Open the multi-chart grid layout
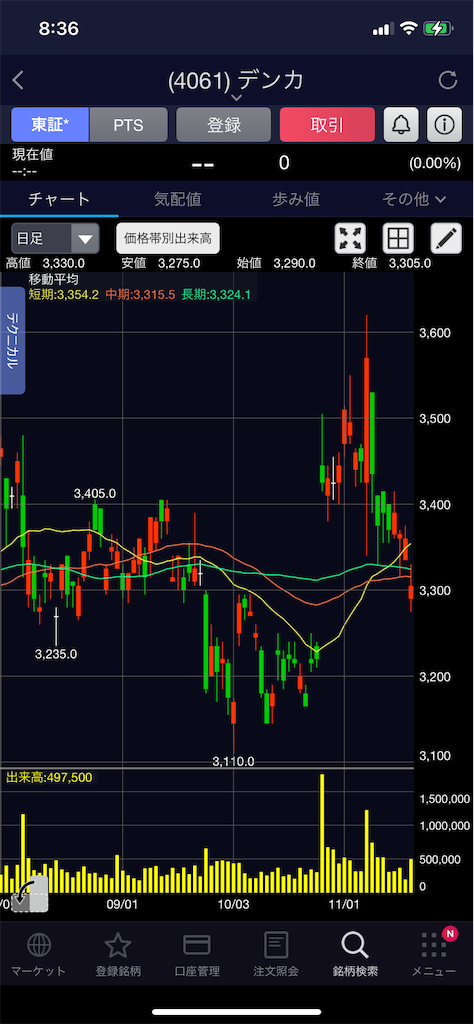474x1024 pixels. [x=398, y=238]
